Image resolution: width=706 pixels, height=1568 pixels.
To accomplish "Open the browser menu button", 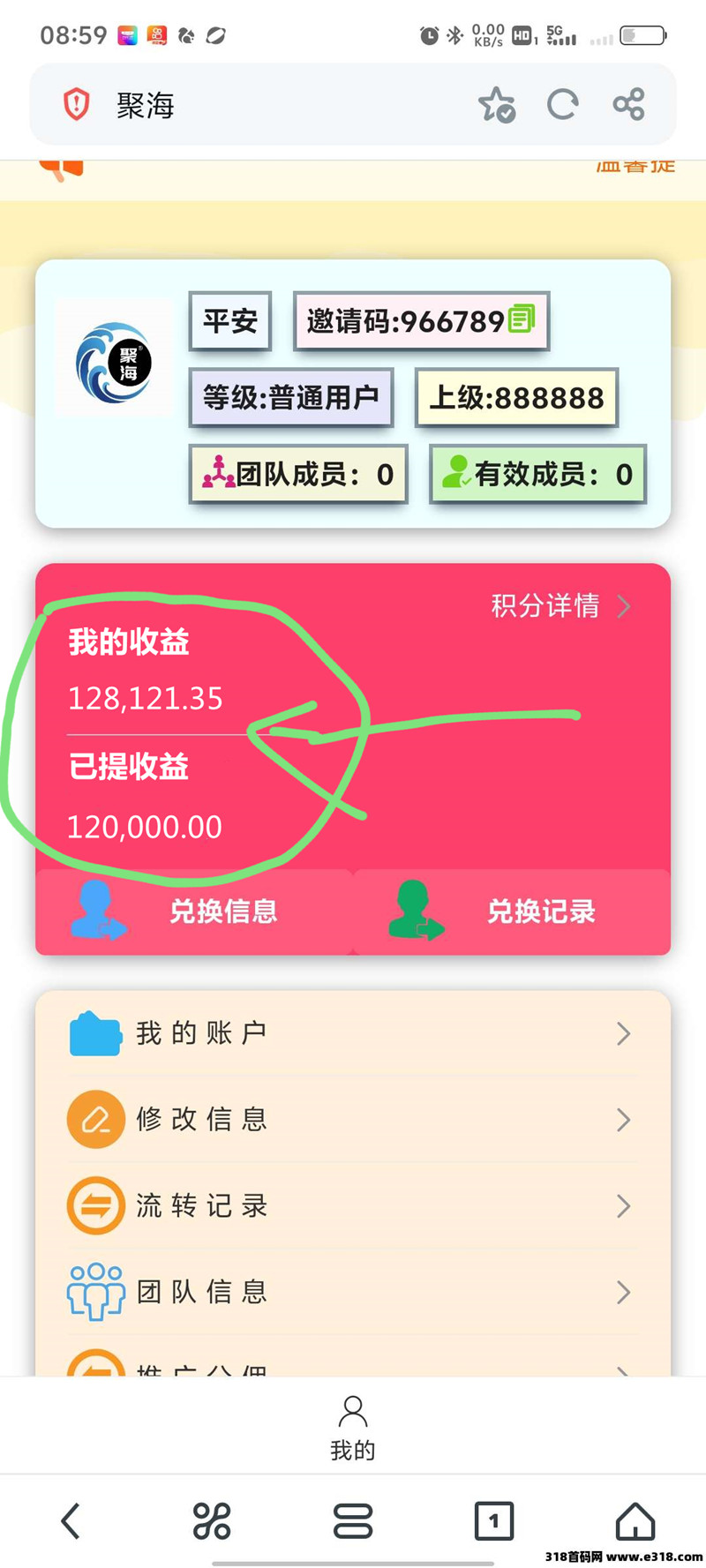I will [x=353, y=1520].
